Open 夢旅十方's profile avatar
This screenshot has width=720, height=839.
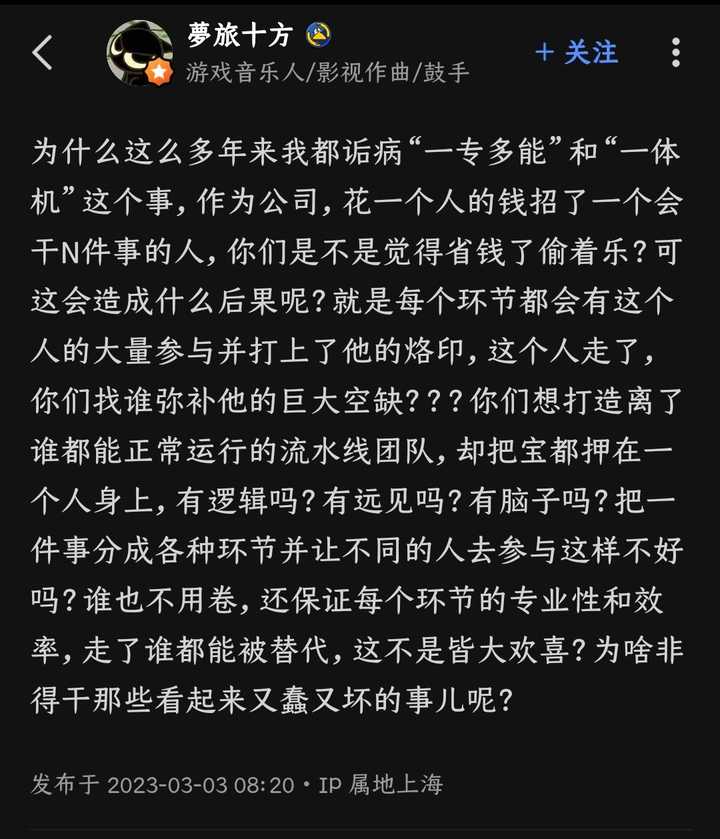(x=139, y=53)
